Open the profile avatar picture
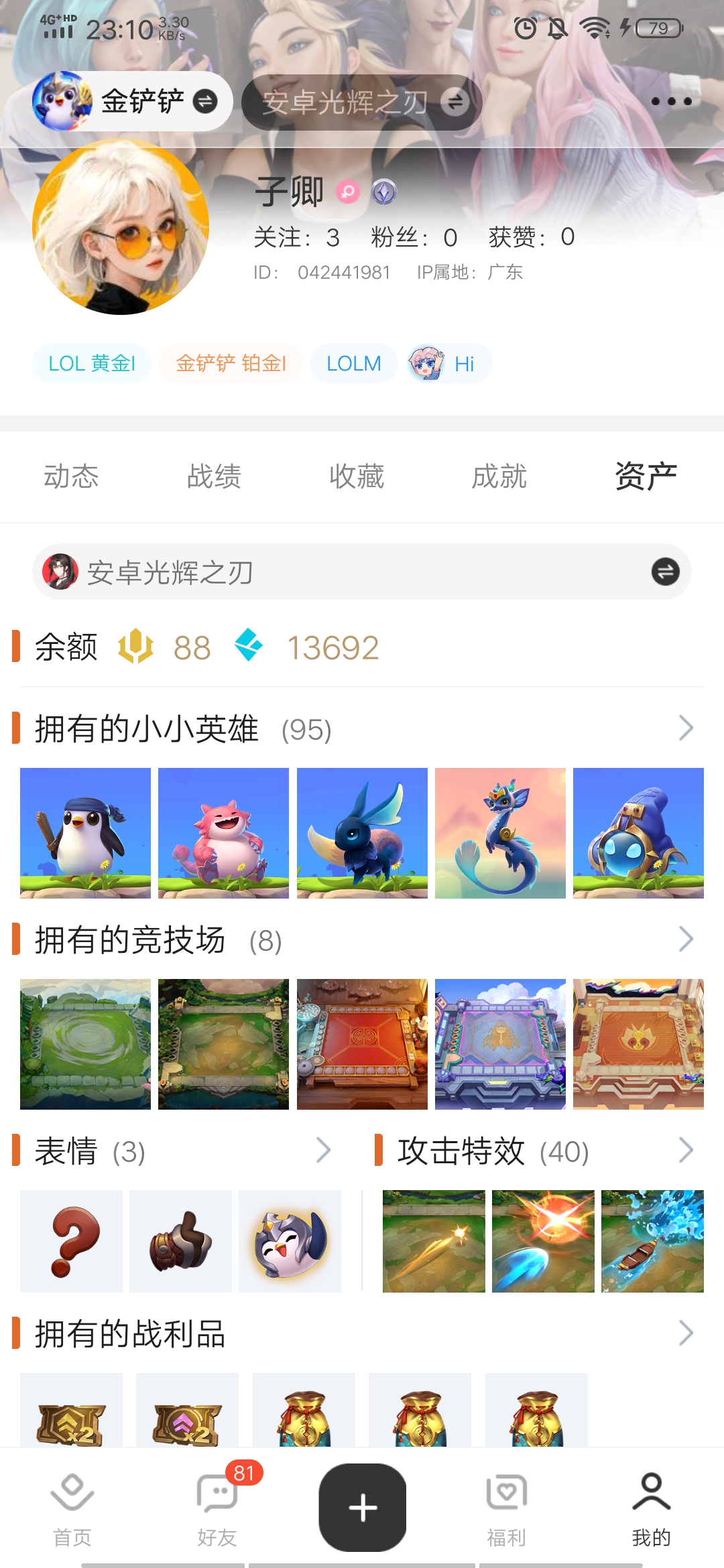This screenshot has height=1568, width=724. 121,226
